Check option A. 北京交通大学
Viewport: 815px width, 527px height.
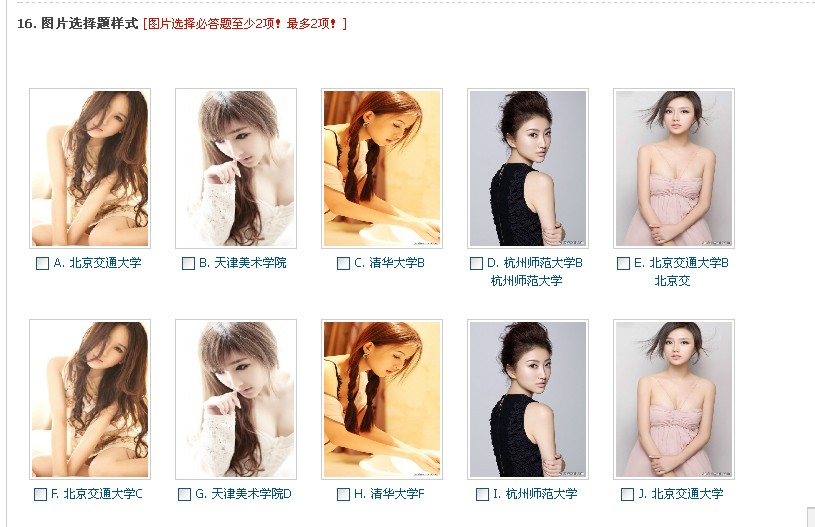[x=42, y=264]
